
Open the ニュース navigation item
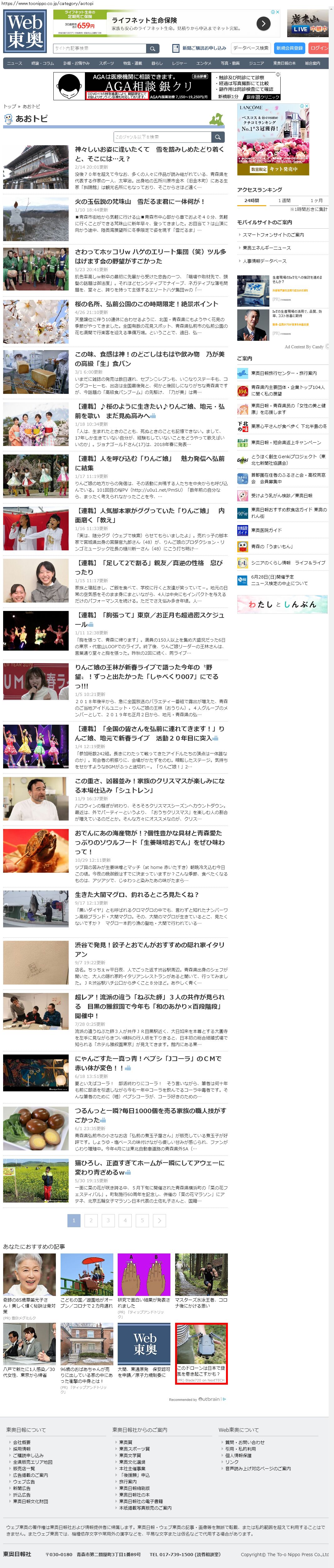click(x=15, y=63)
